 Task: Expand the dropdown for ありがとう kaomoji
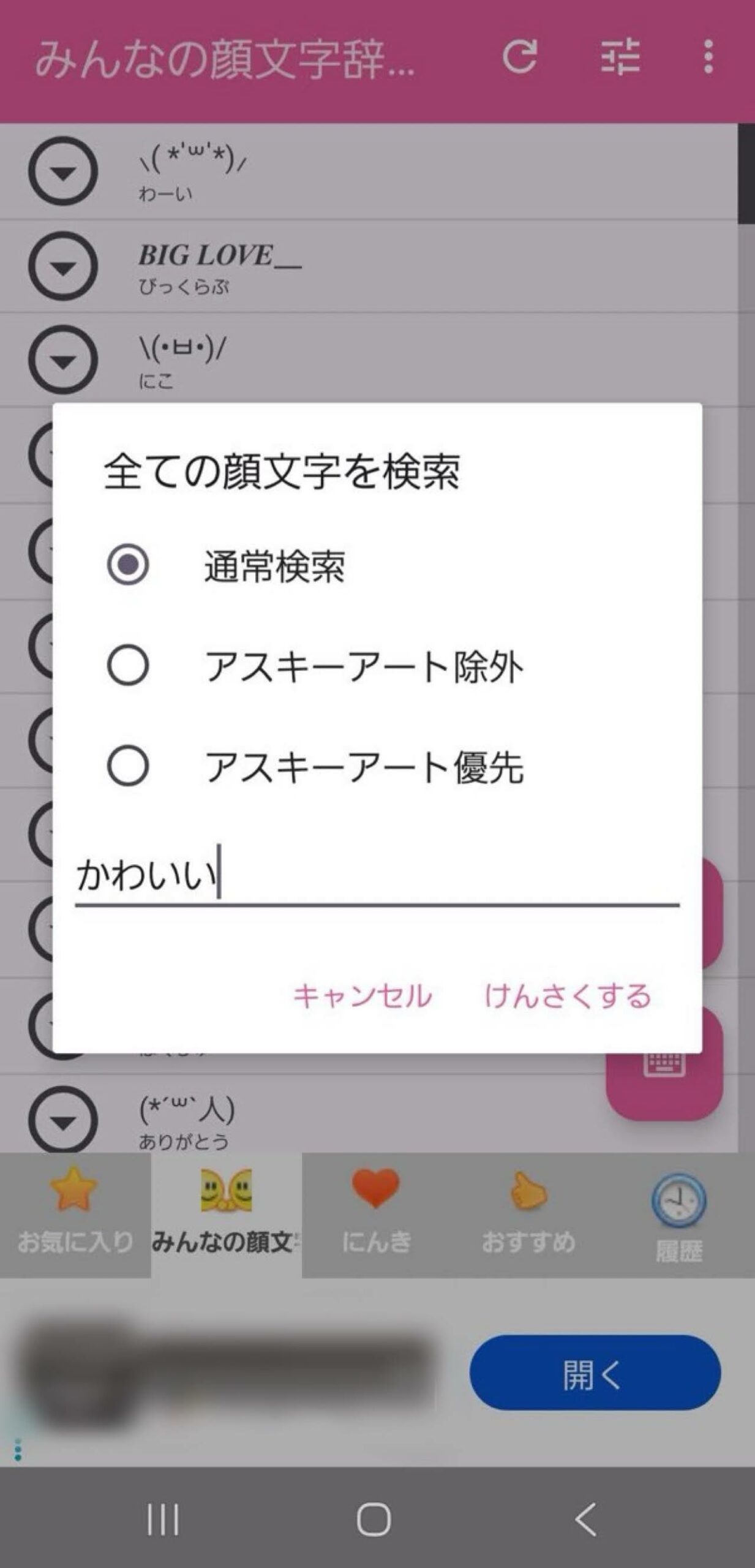[x=63, y=1120]
